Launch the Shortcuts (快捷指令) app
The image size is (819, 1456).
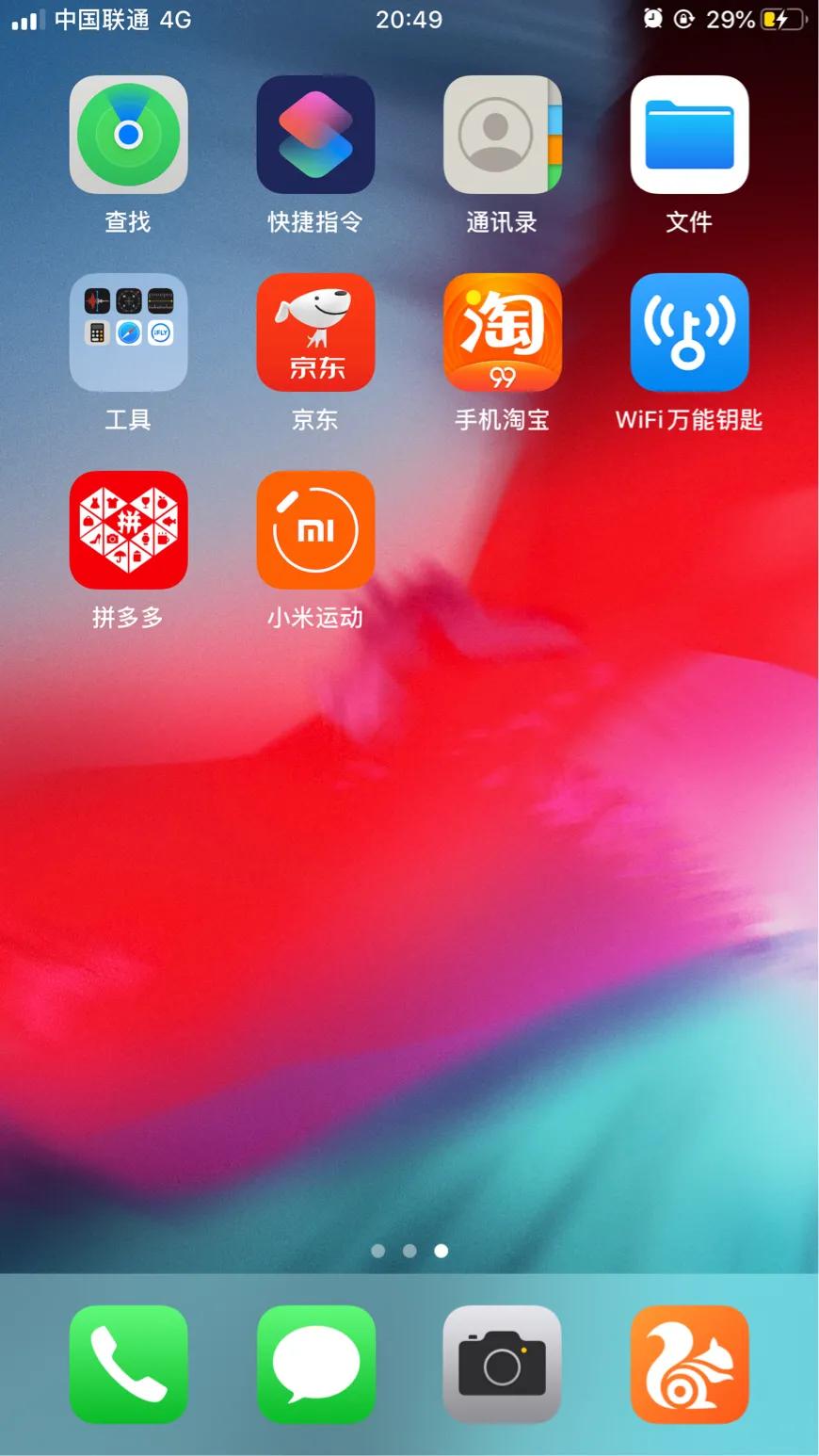tap(315, 135)
